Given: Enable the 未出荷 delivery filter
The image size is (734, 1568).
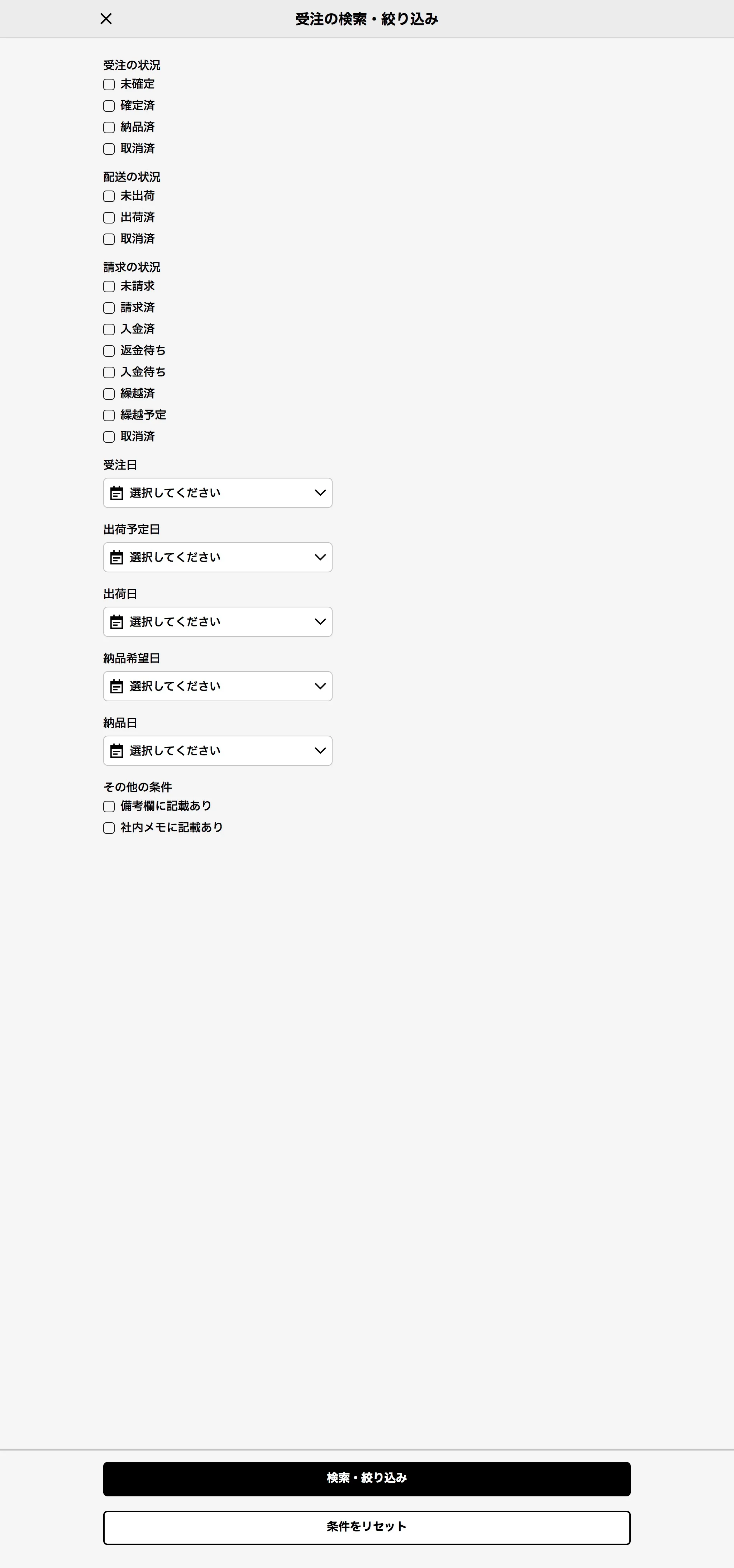Looking at the screenshot, I should pyautogui.click(x=109, y=196).
